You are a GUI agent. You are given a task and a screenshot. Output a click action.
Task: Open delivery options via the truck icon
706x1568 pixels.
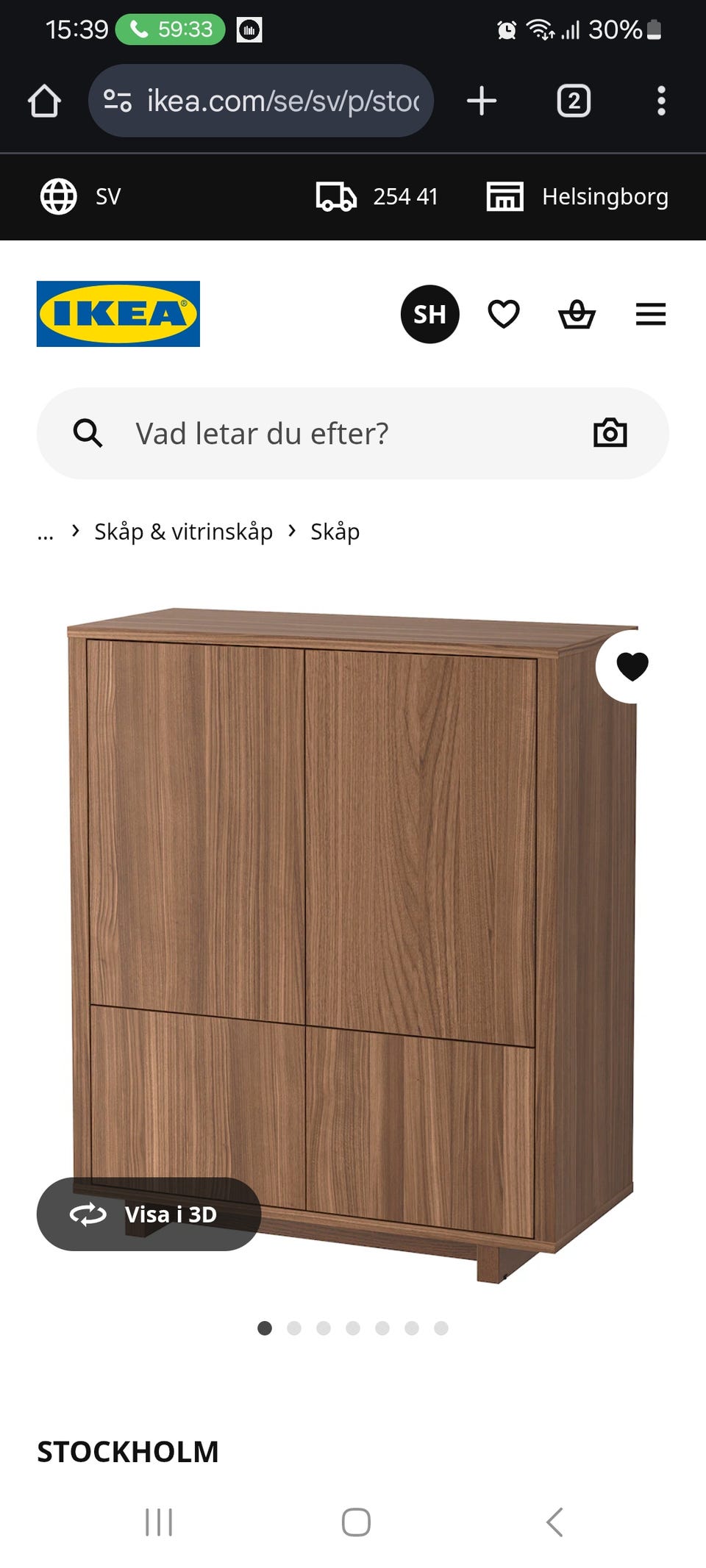338,196
